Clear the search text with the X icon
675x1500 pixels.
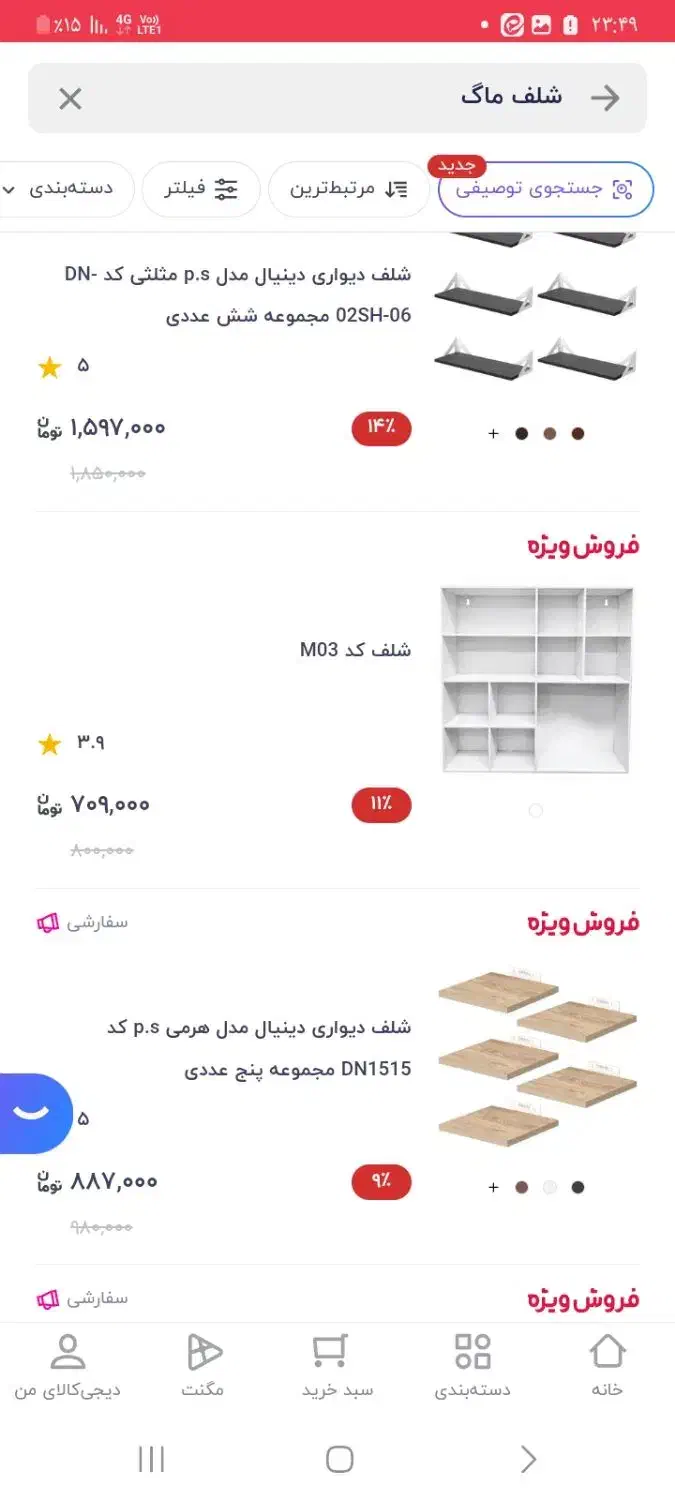click(70, 98)
